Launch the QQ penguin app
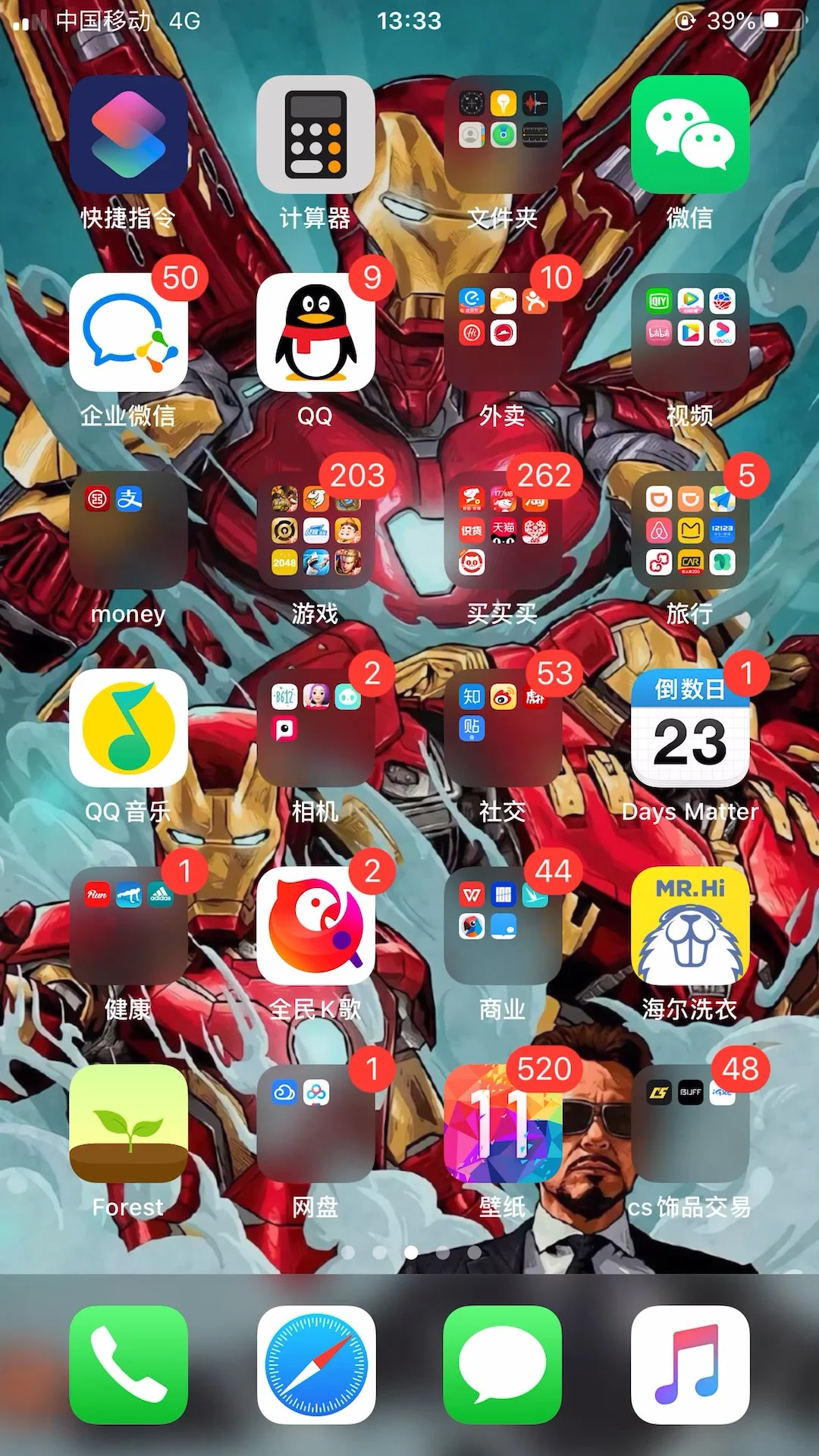 [315, 332]
